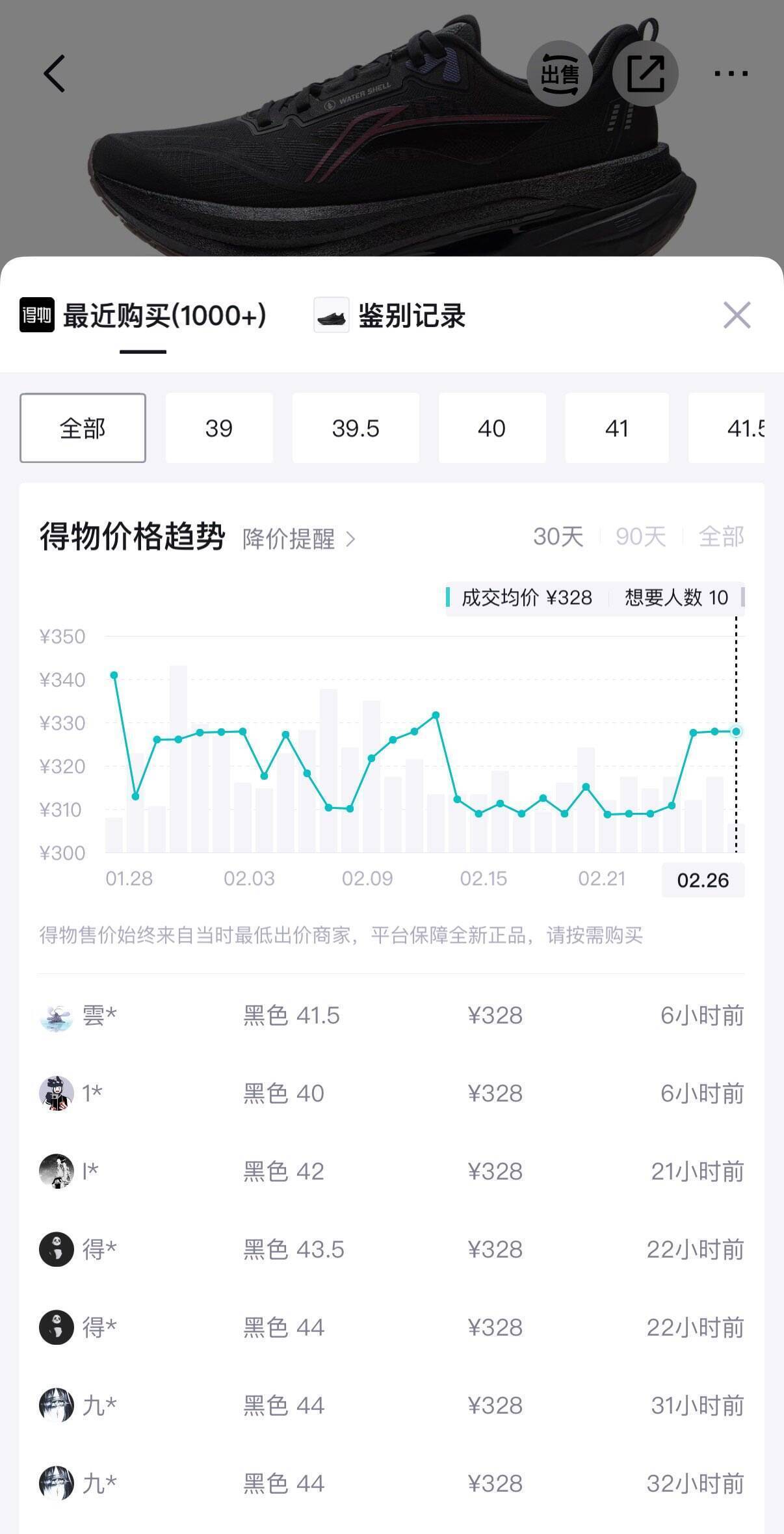Select the 最近购买(1000+) tab
The width and height of the screenshot is (784, 1534).
click(144, 316)
